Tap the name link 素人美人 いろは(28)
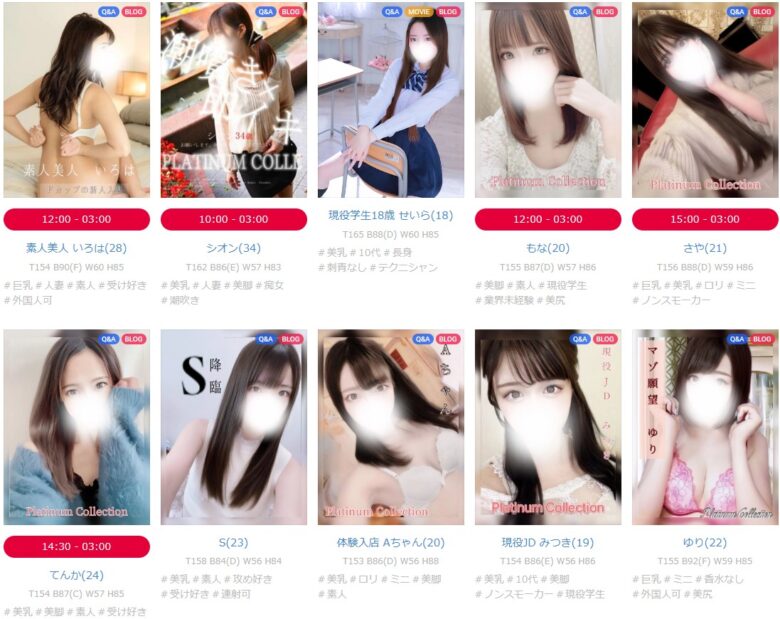 pyautogui.click(x=76, y=248)
